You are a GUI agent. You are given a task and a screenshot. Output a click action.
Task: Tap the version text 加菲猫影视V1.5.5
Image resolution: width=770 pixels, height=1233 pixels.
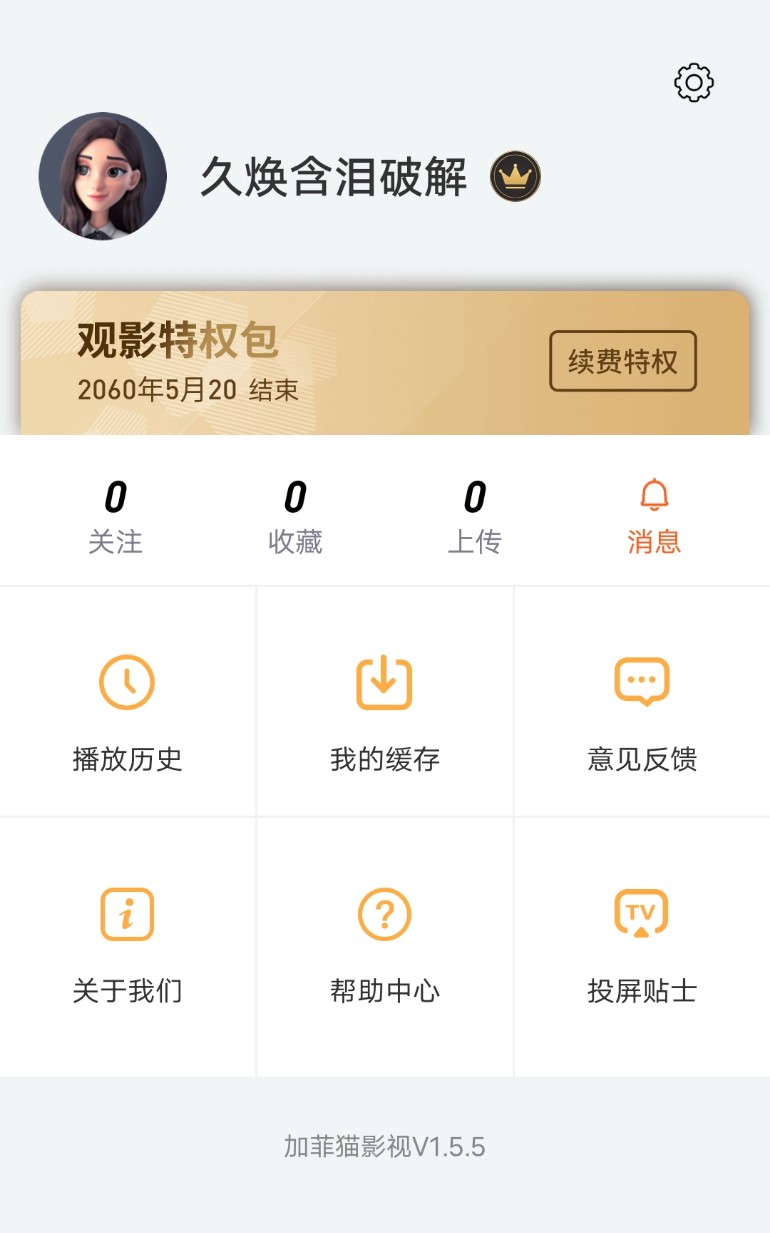click(384, 1147)
